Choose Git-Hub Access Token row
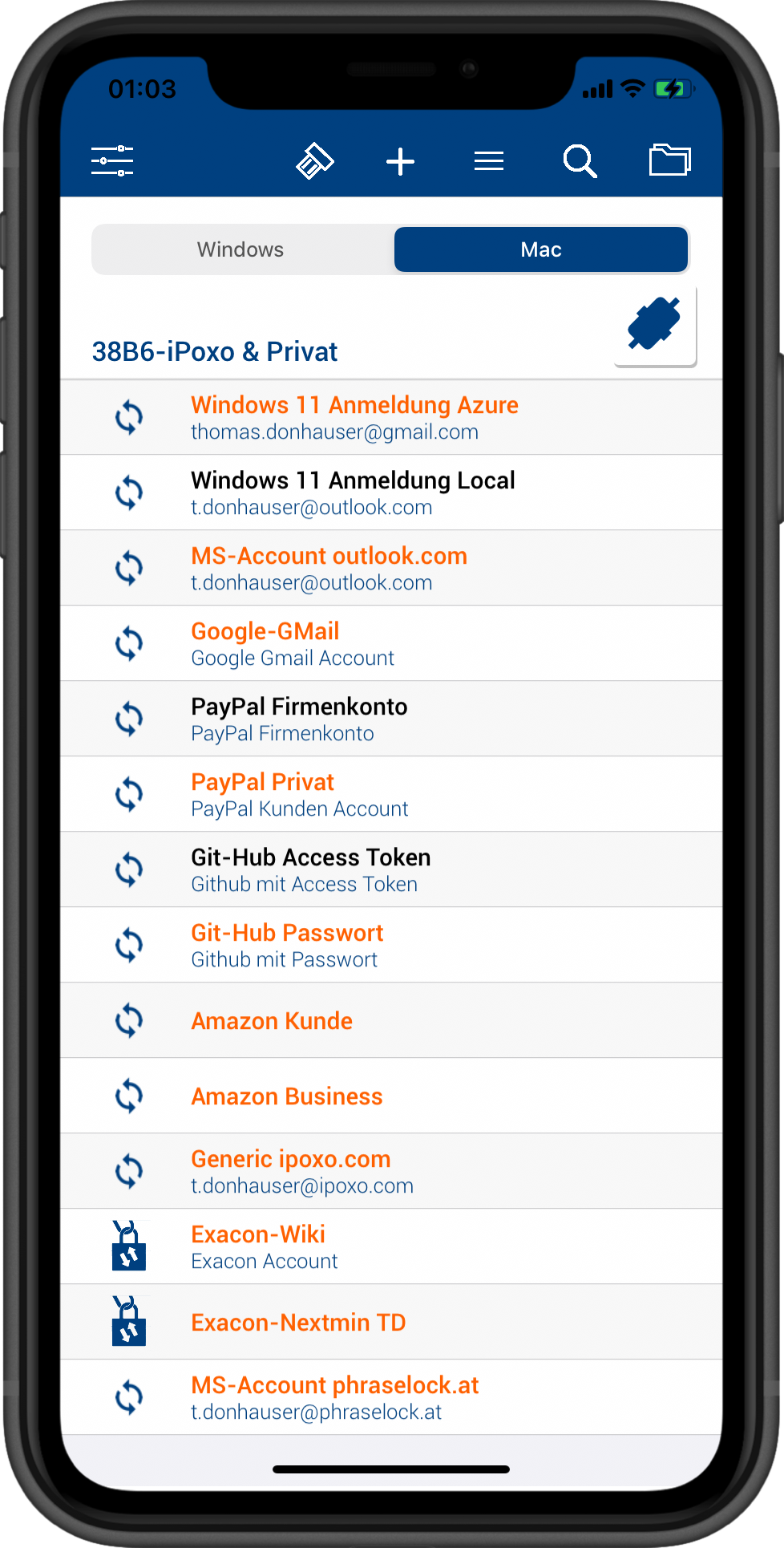The height and width of the screenshot is (1548, 784). tap(310, 869)
